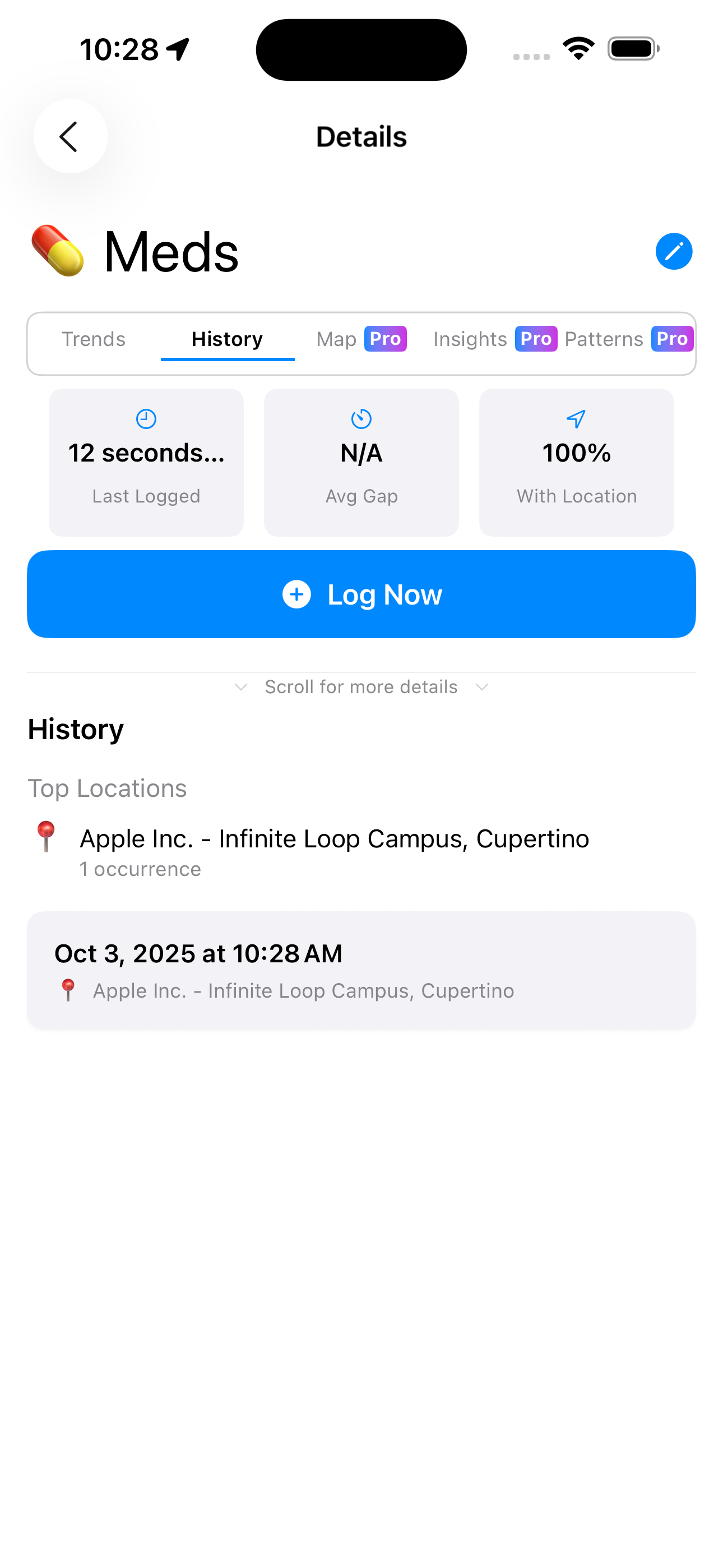Tap the location arrow icon above With Location
This screenshot has height=1568, width=723.
576,418
